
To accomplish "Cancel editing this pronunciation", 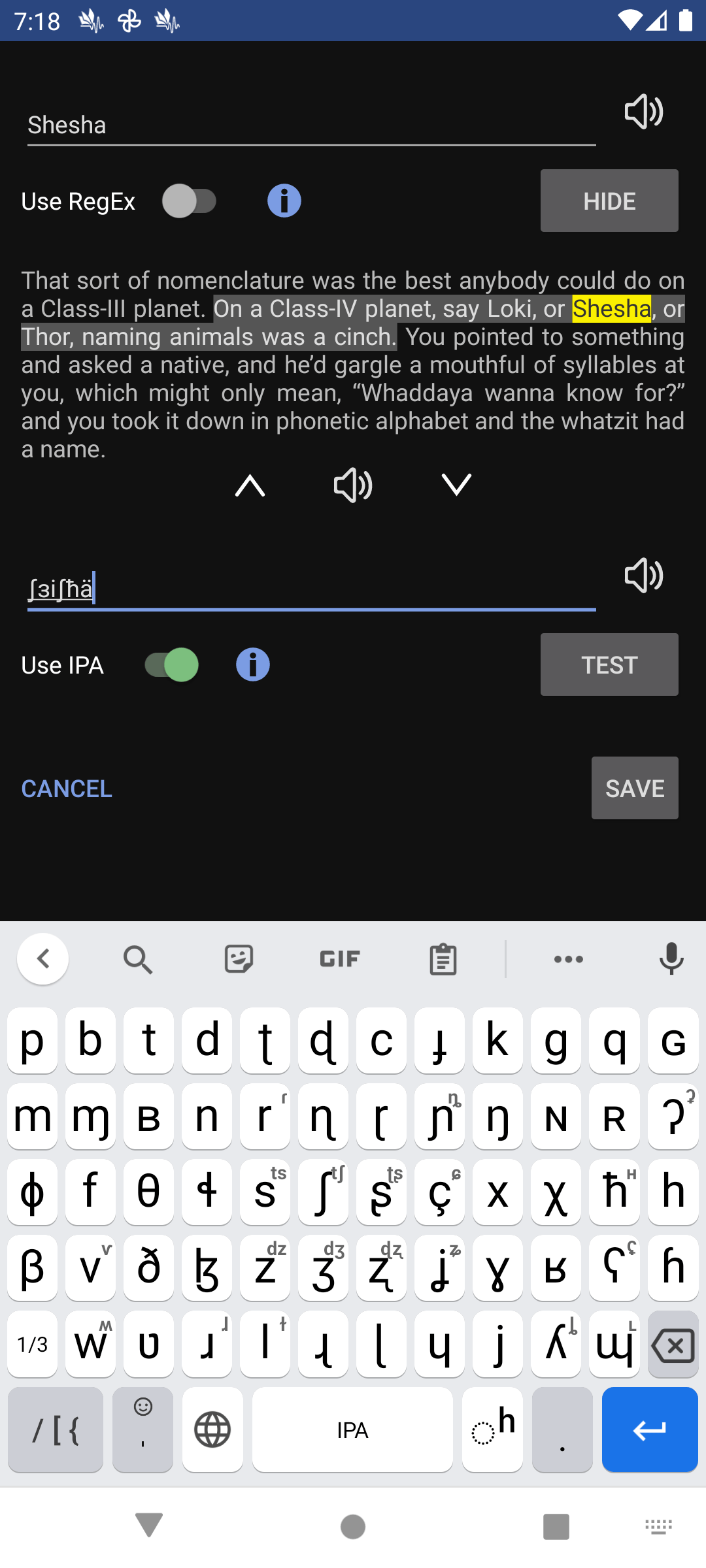I will click(x=67, y=789).
